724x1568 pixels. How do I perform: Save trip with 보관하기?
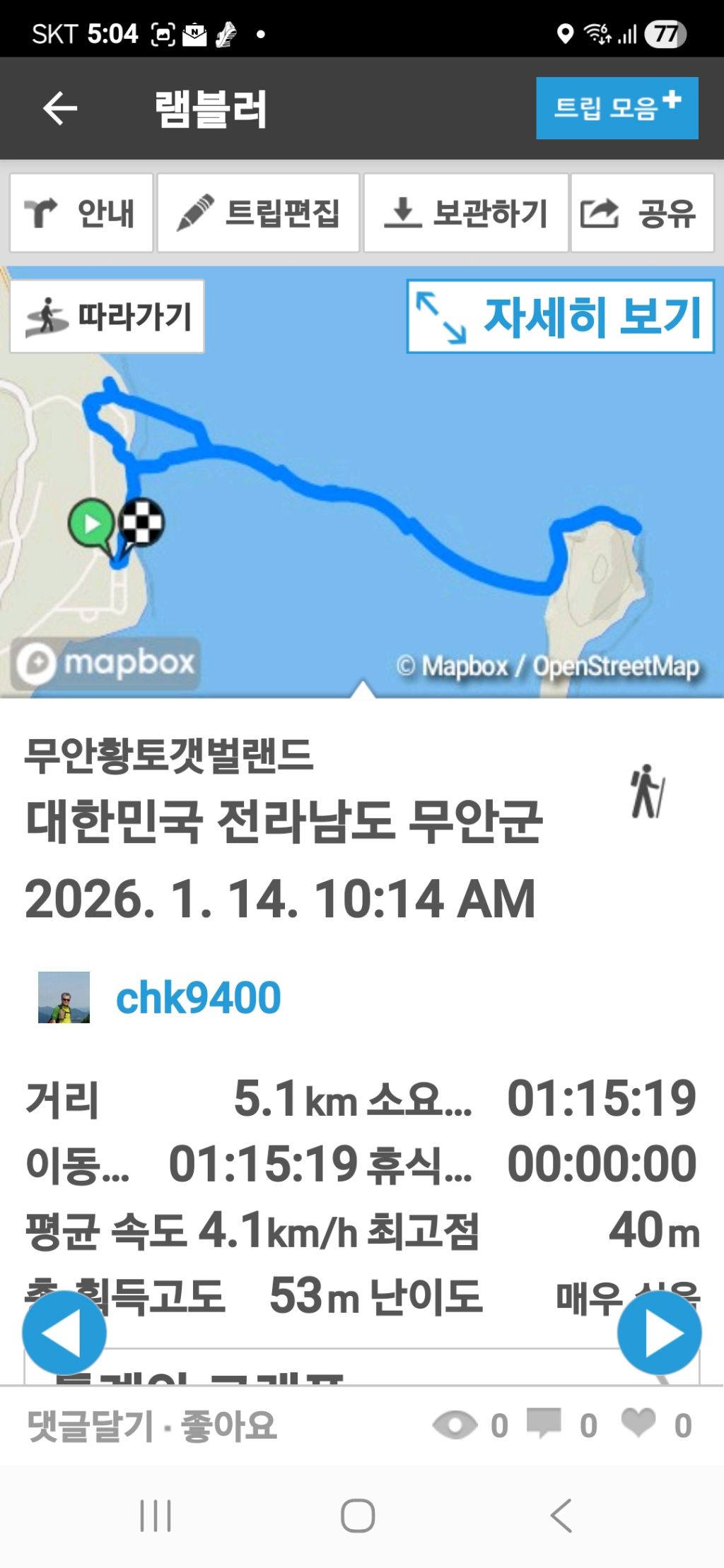click(466, 213)
